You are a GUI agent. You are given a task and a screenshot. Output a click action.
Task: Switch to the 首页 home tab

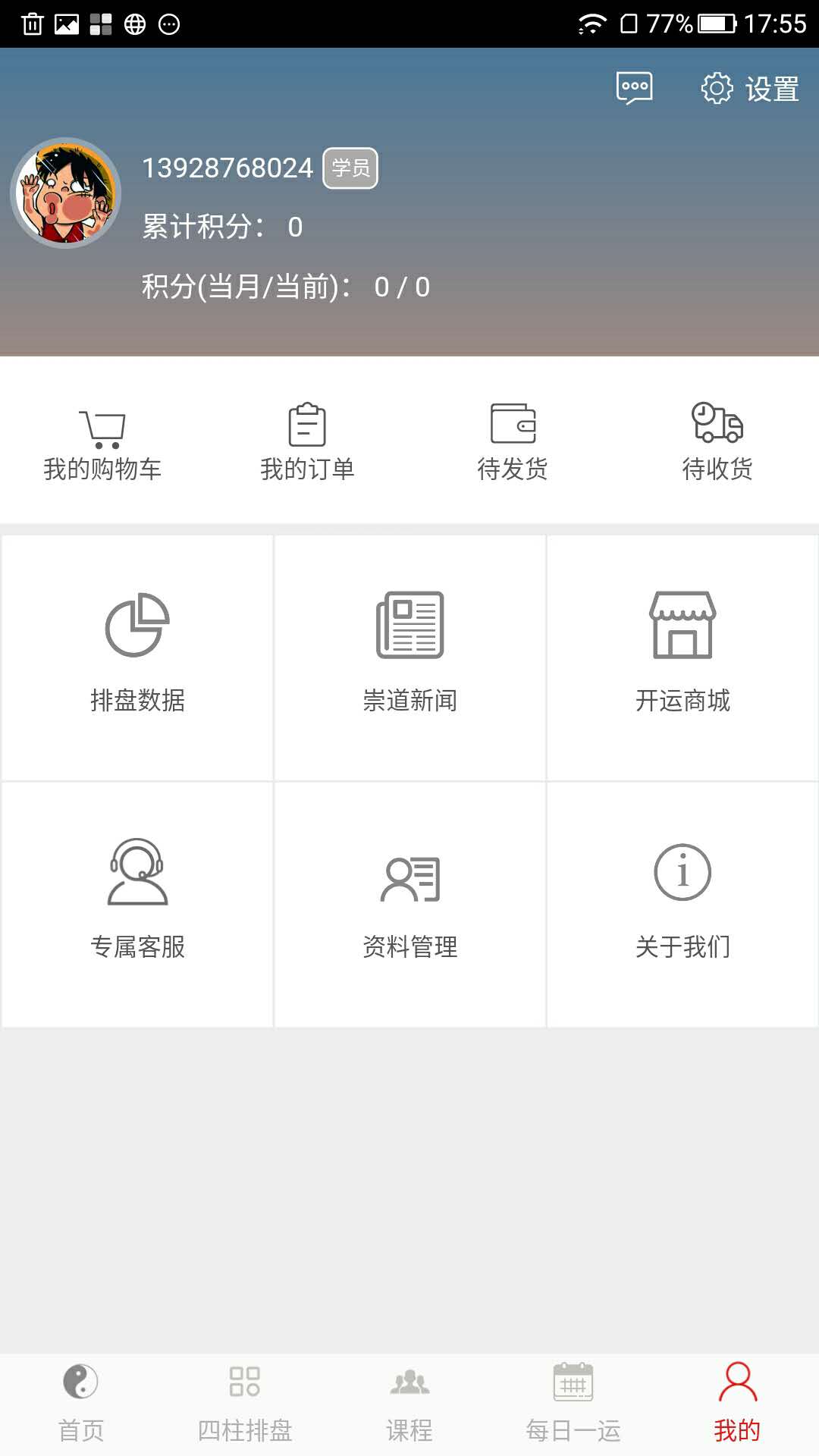(81, 1403)
